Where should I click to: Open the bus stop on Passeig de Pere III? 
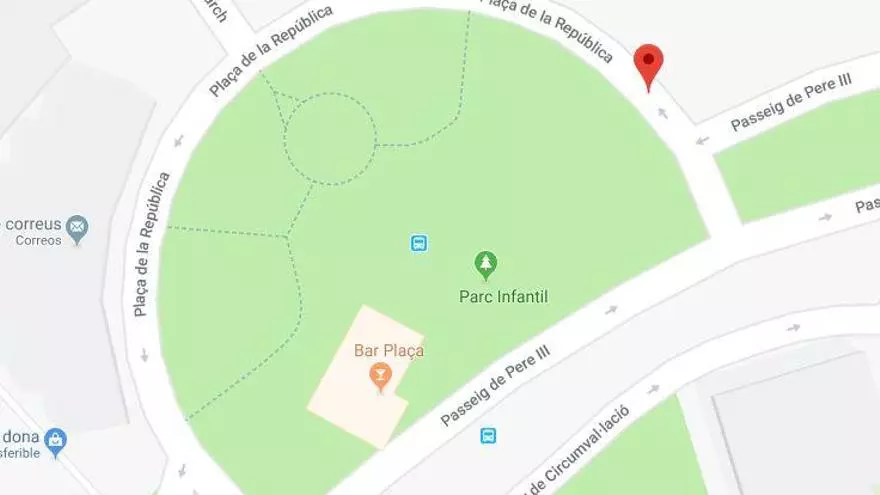point(488,435)
